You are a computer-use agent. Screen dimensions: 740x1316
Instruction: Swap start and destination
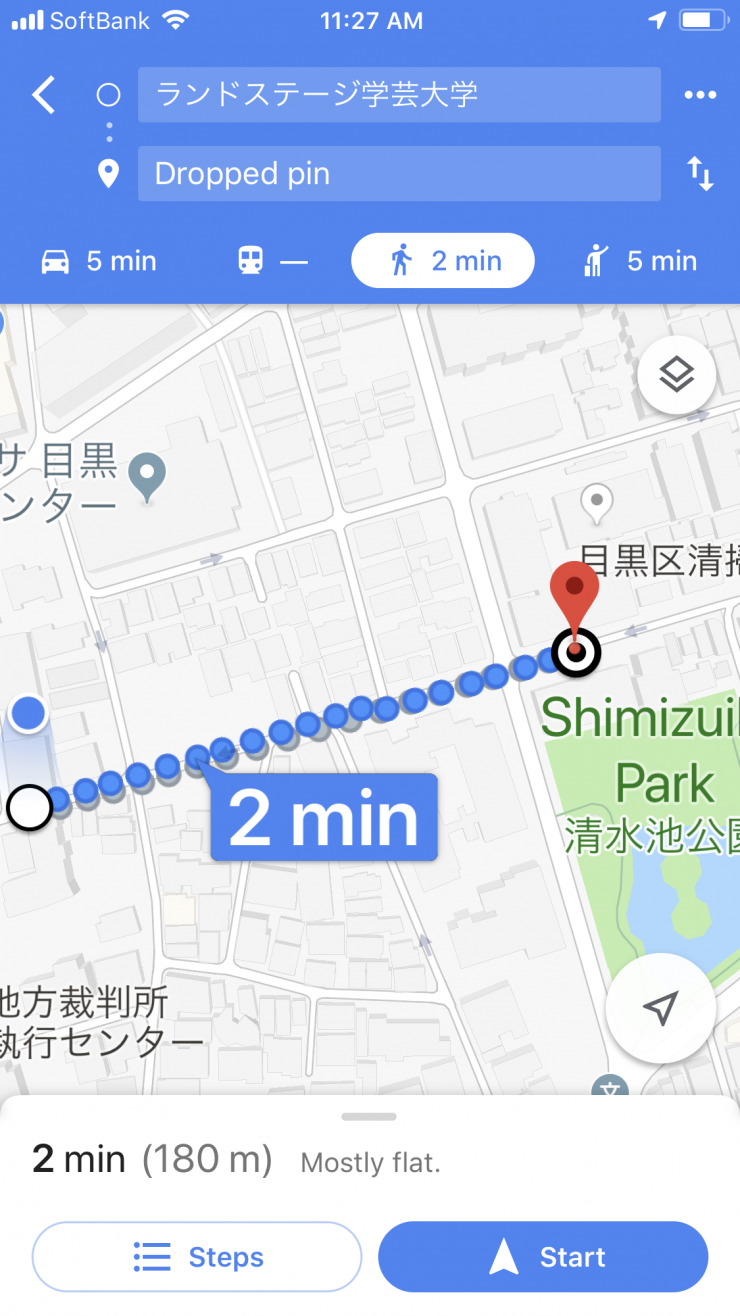click(x=700, y=175)
